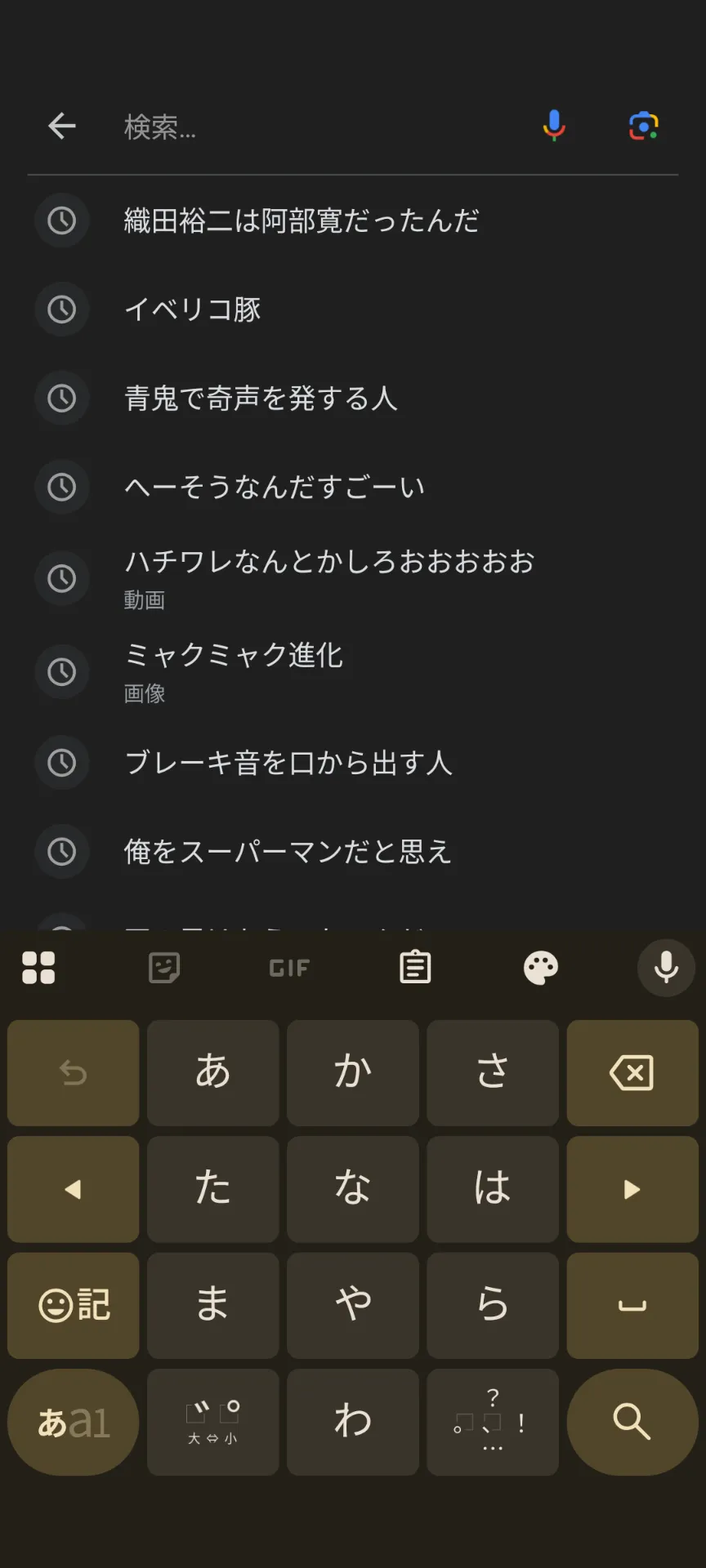Switch keyboard input mode with あa1 key

click(74, 1422)
